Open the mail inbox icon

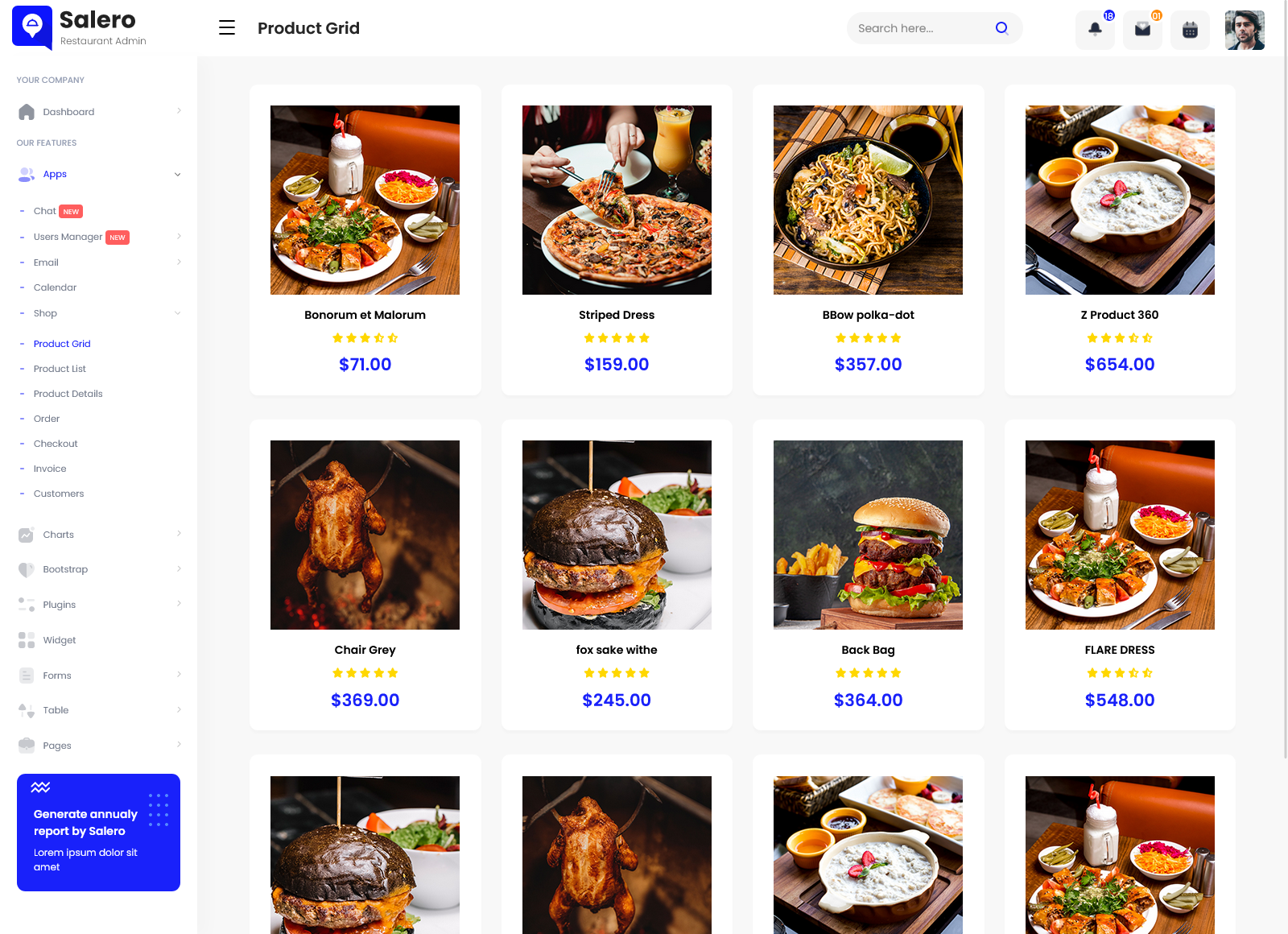1142,30
